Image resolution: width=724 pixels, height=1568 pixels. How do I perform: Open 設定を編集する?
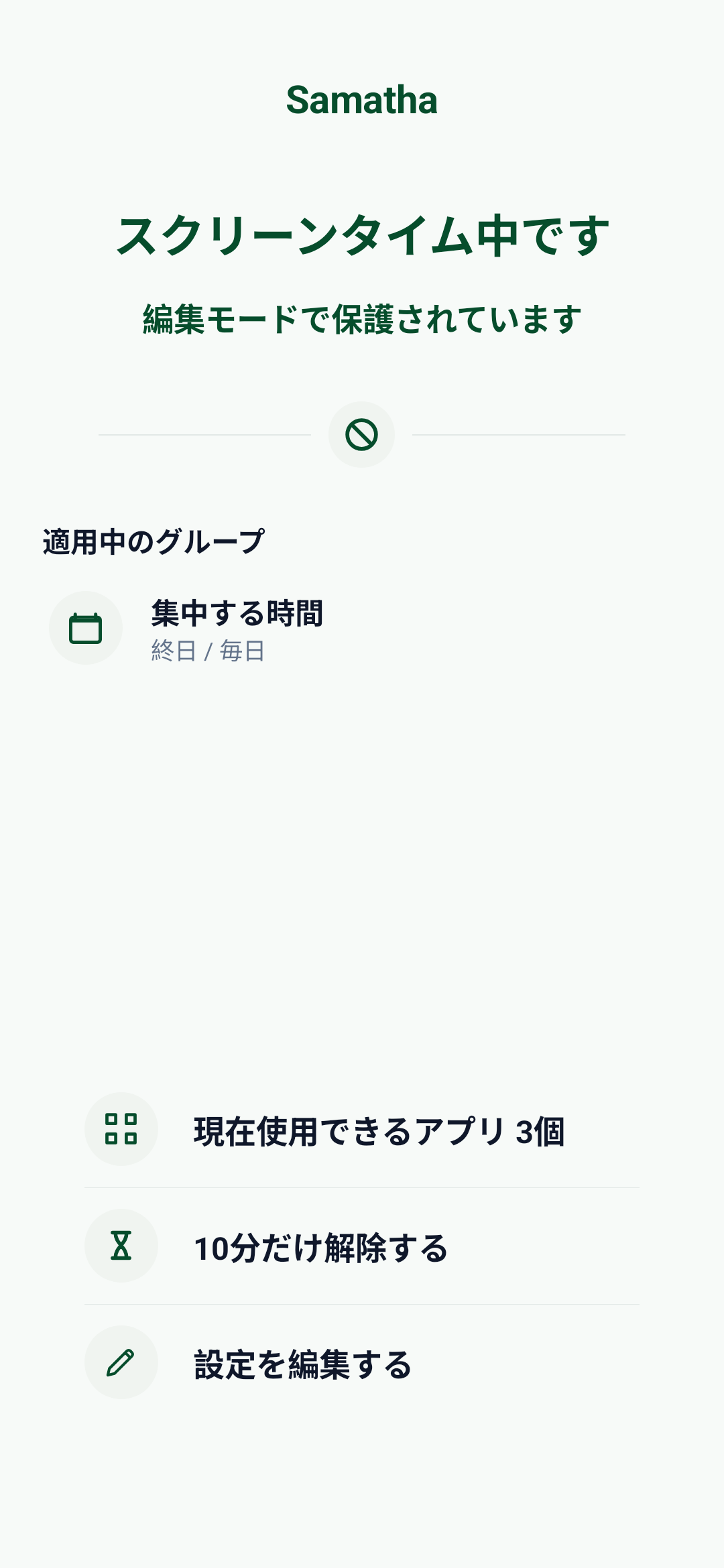point(362,1363)
